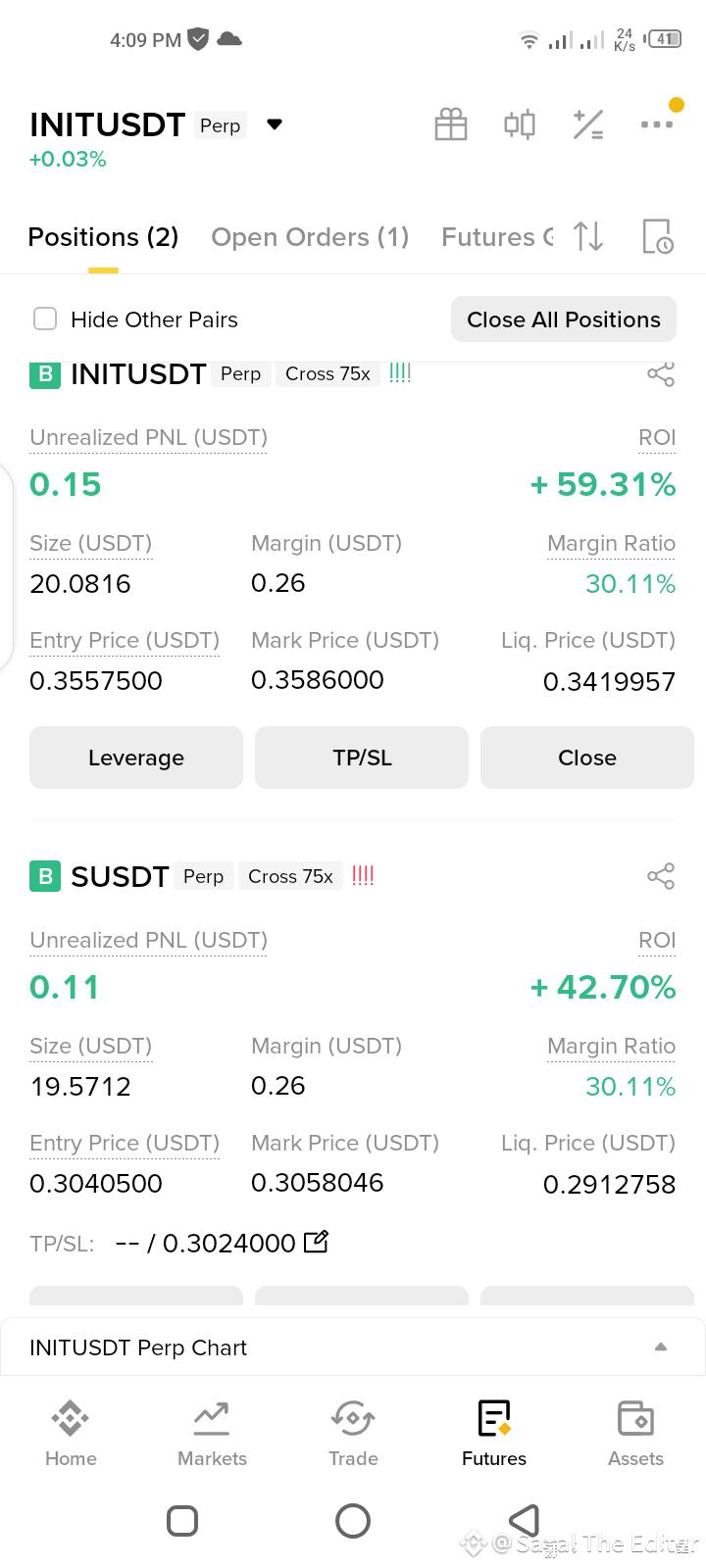This screenshot has height=1568, width=706.
Task: Tap Close All Positions
Action: [564, 319]
